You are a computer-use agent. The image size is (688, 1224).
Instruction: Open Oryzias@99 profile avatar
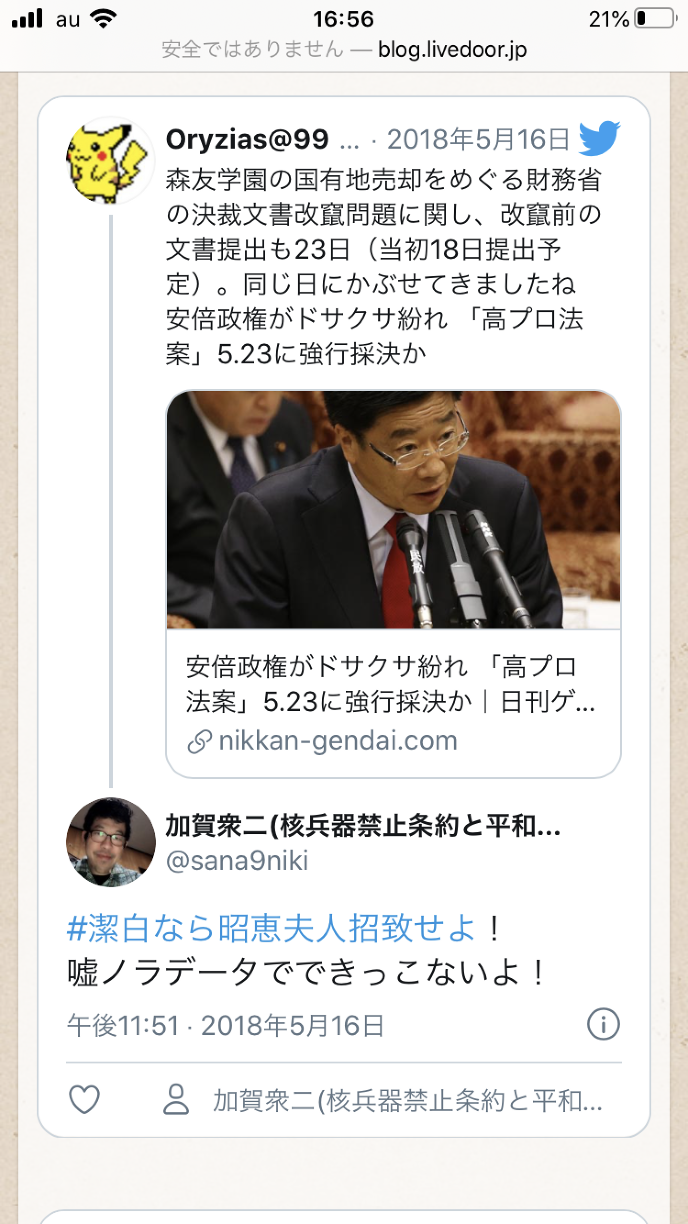(110, 160)
